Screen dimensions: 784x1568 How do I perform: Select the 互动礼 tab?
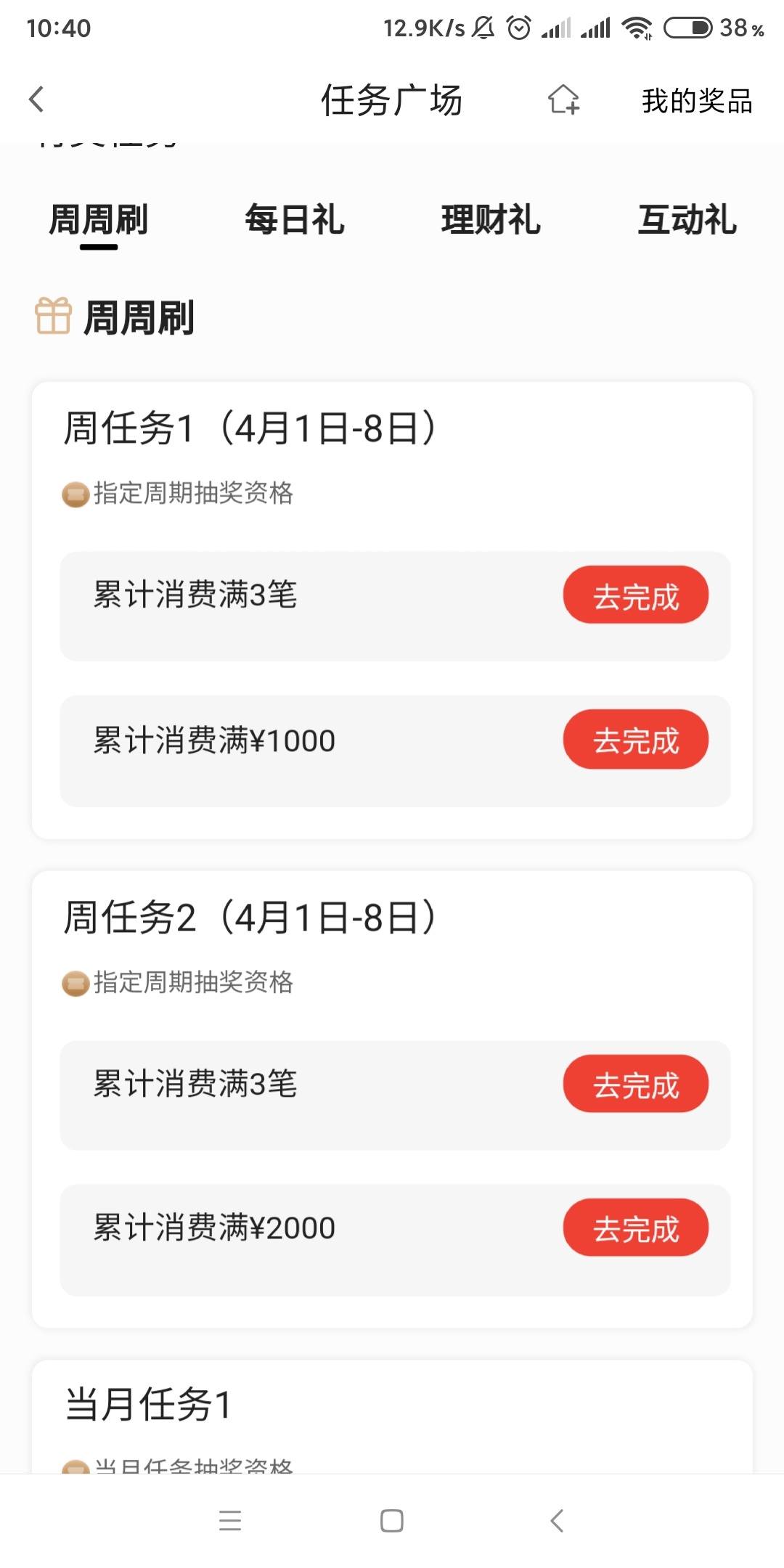(x=687, y=219)
